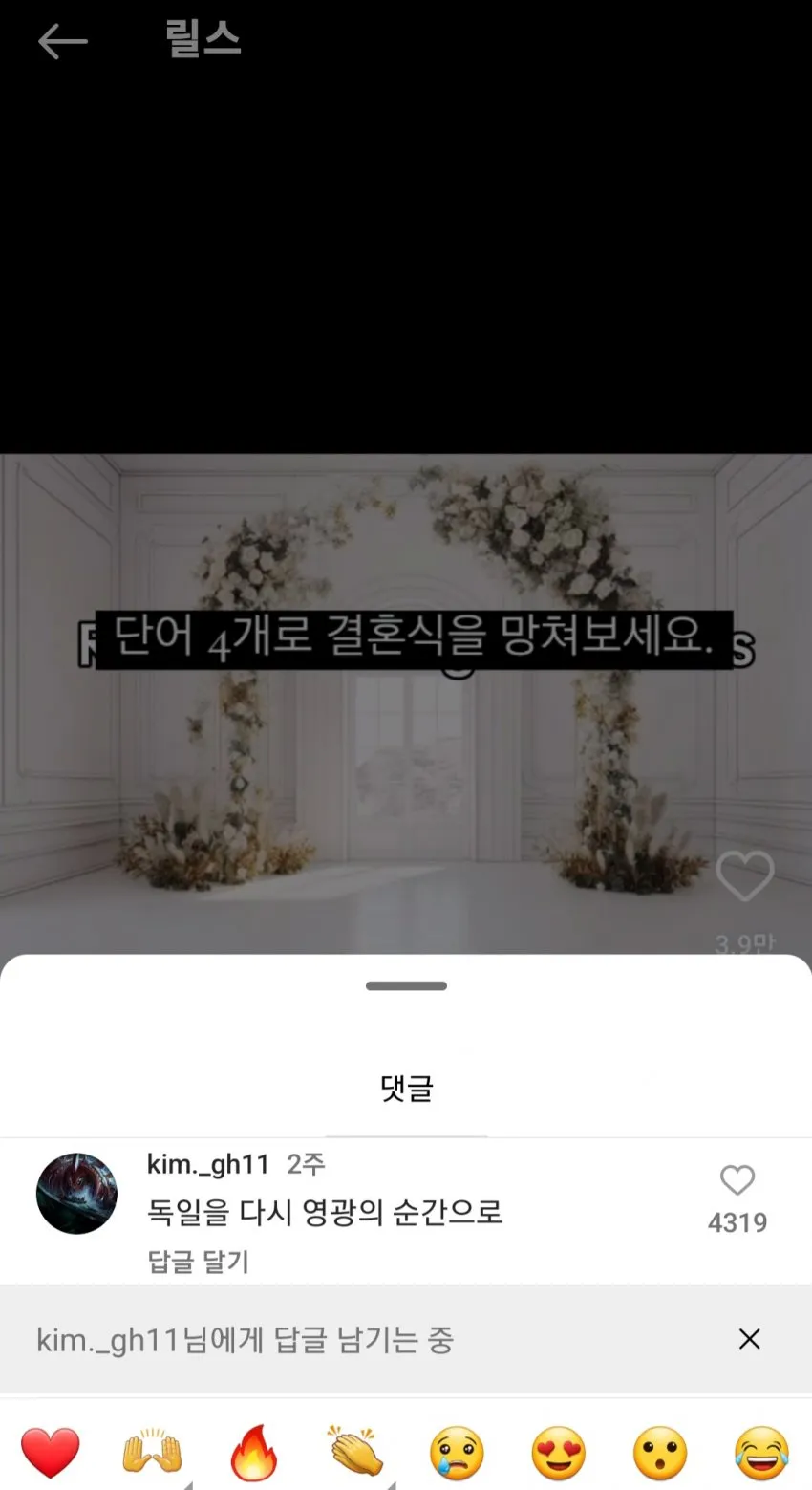Viewport: 812px width, 1490px height.
Task: Insert the clapping hands emoji
Action: tap(356, 1454)
